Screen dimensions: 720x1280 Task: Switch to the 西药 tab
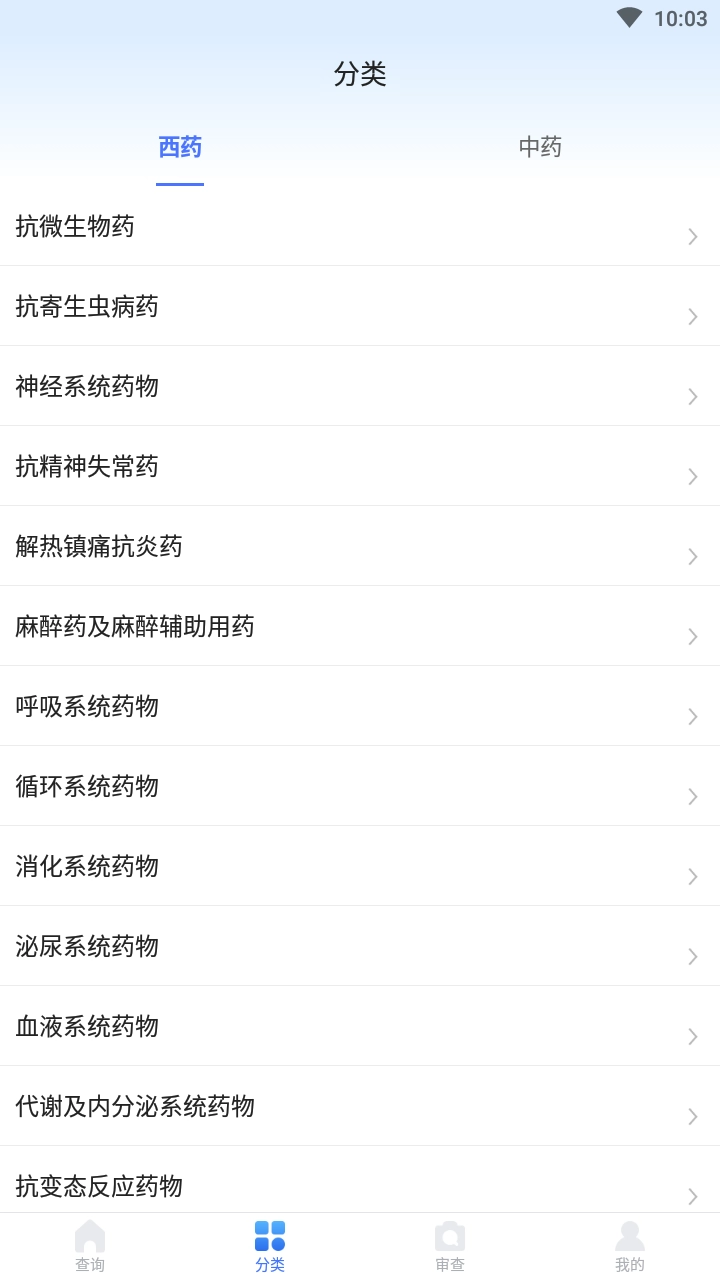[180, 148]
